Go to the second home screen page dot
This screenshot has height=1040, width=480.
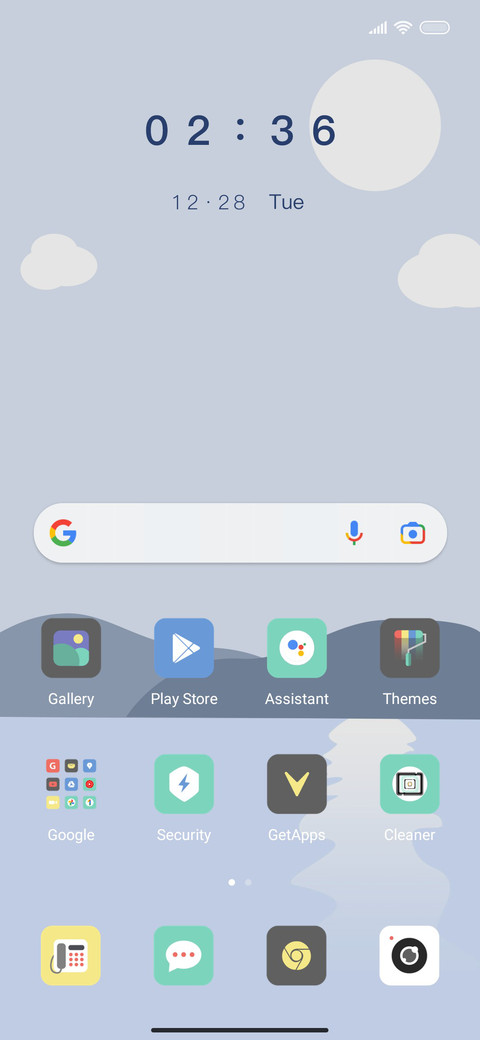click(248, 882)
